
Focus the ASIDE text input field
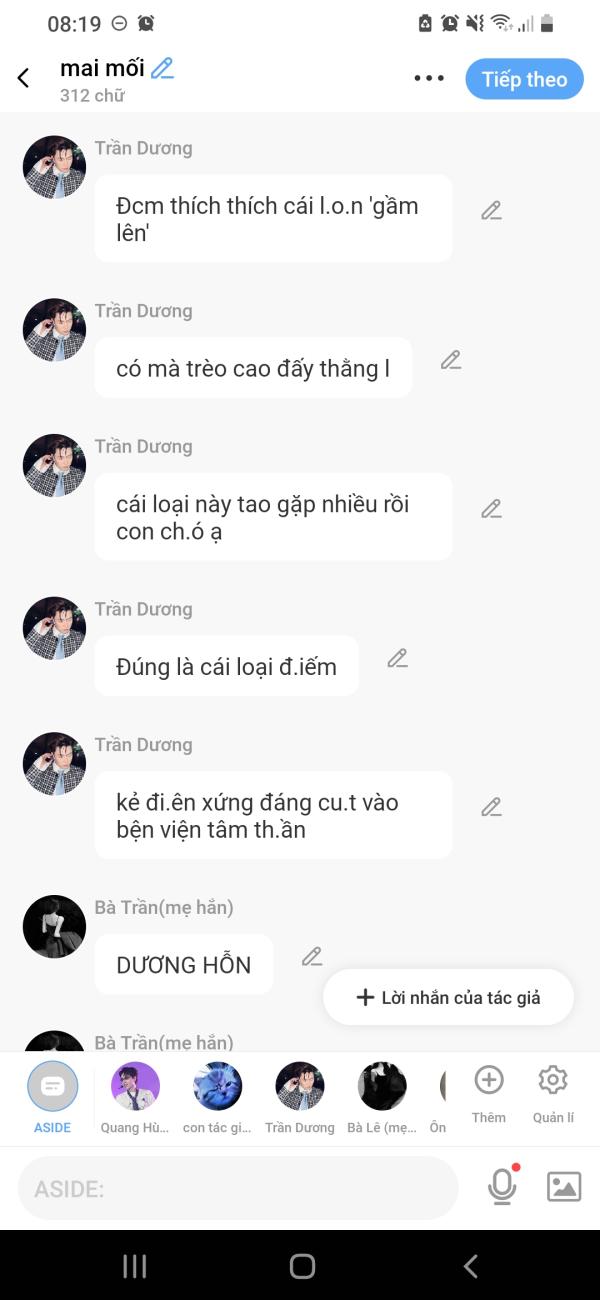tap(238, 1188)
